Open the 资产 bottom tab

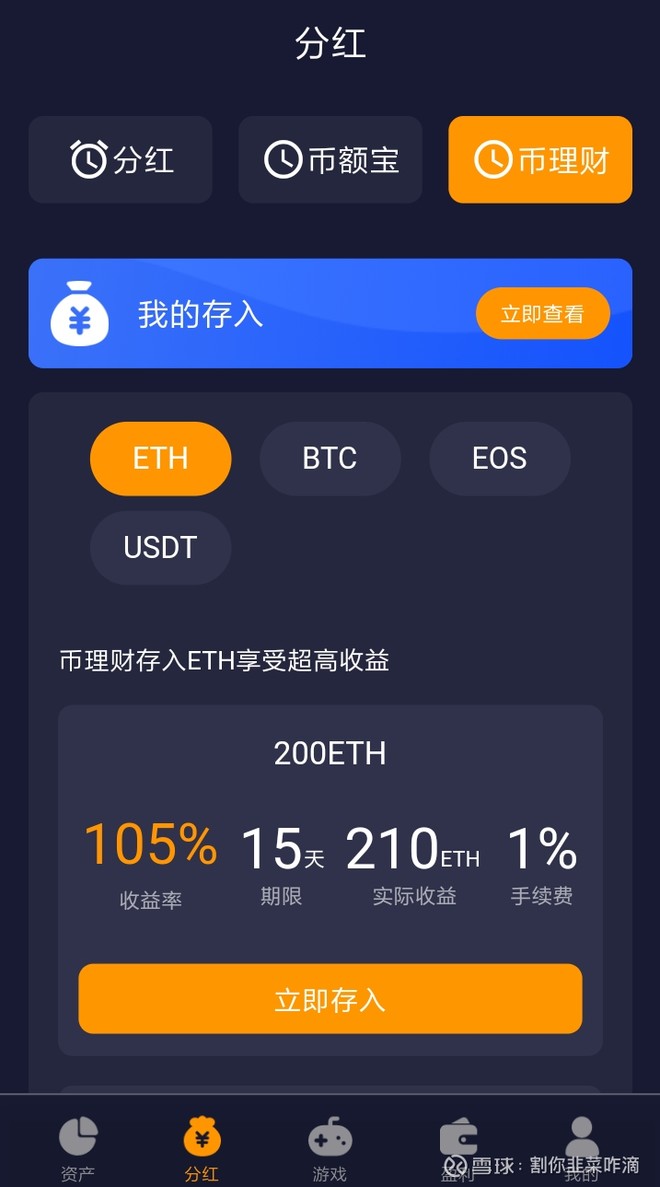tap(78, 1148)
